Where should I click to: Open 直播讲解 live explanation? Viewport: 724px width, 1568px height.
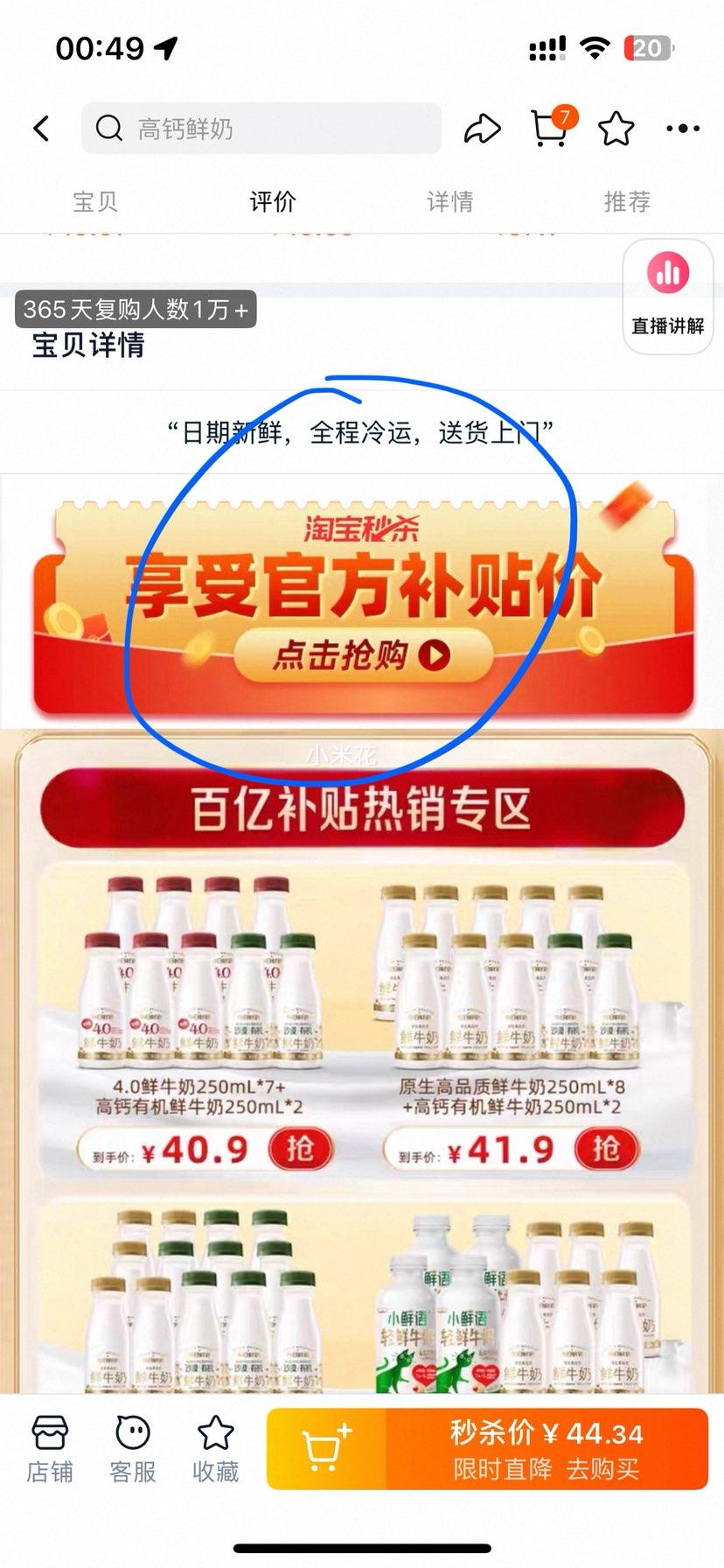pos(668,296)
